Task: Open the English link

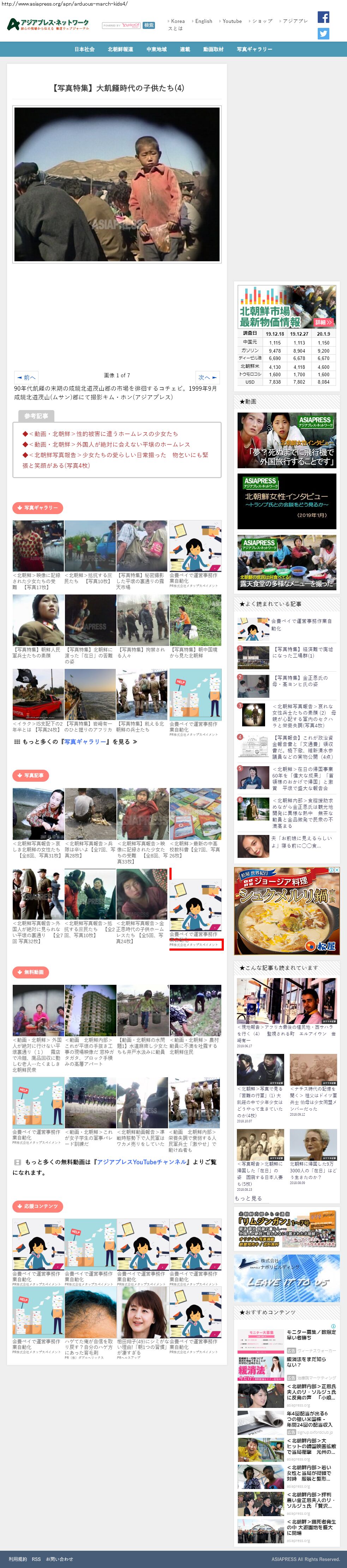Action: tap(203, 21)
